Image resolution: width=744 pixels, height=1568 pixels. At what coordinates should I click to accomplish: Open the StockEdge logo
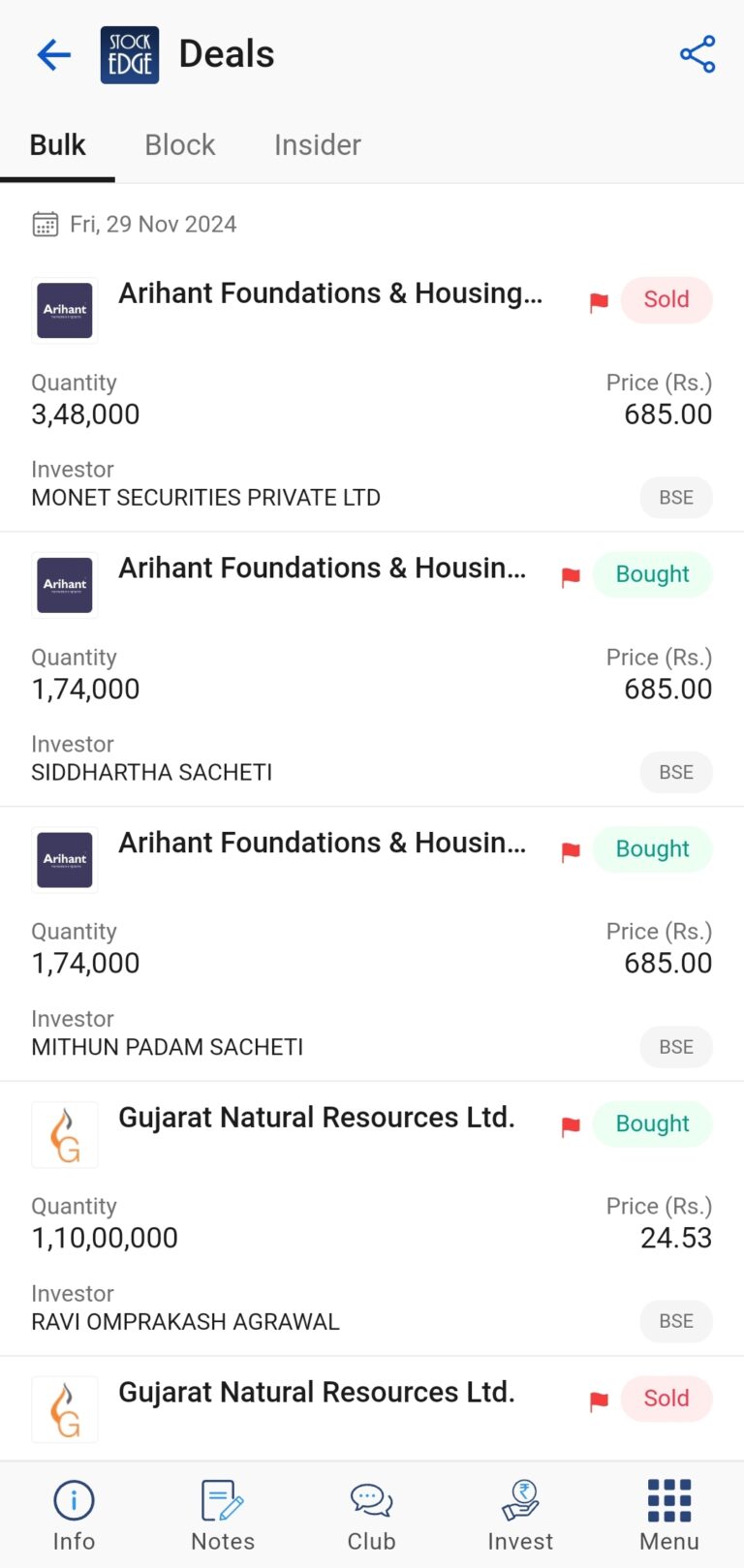click(x=129, y=53)
